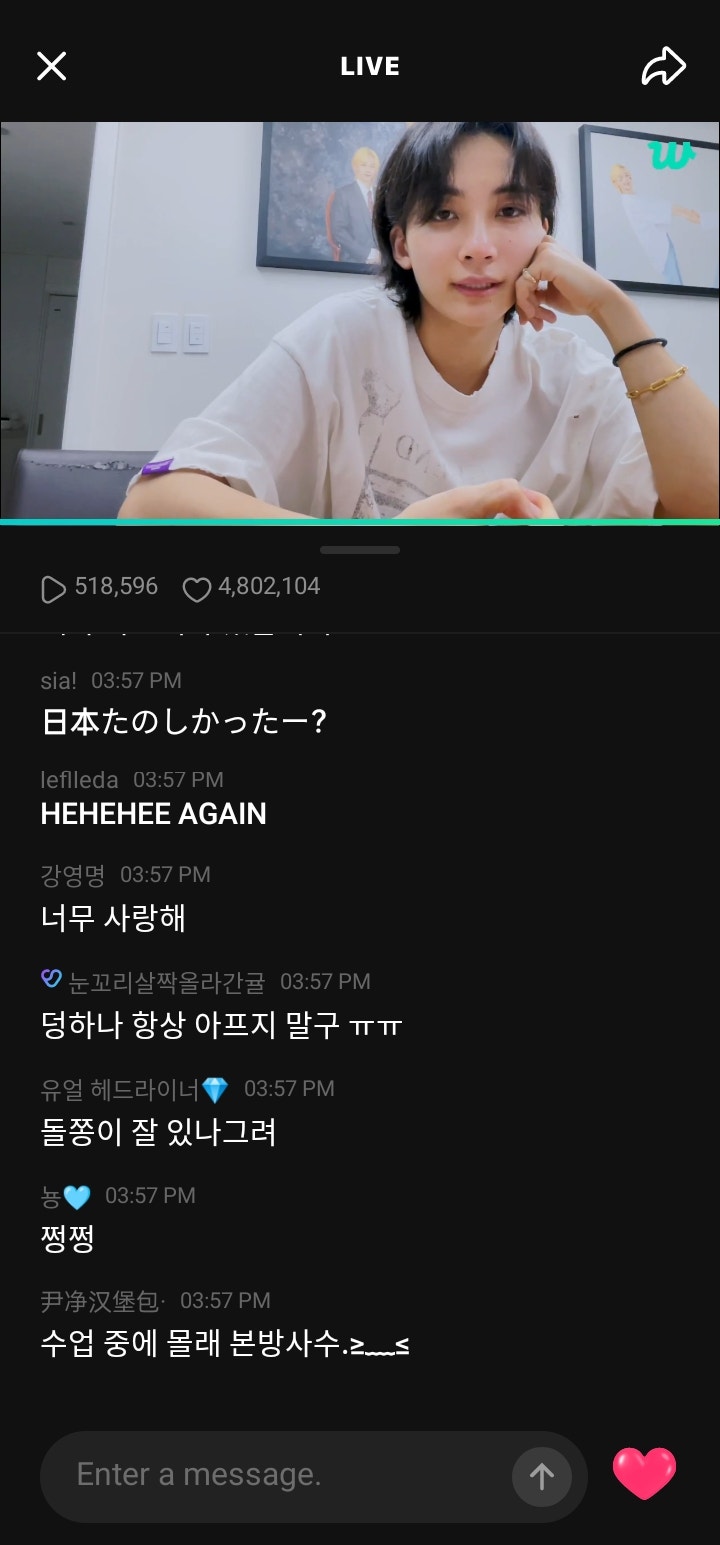
Task: Click the heart outline icon beside 4,802,104
Action: tap(200, 588)
